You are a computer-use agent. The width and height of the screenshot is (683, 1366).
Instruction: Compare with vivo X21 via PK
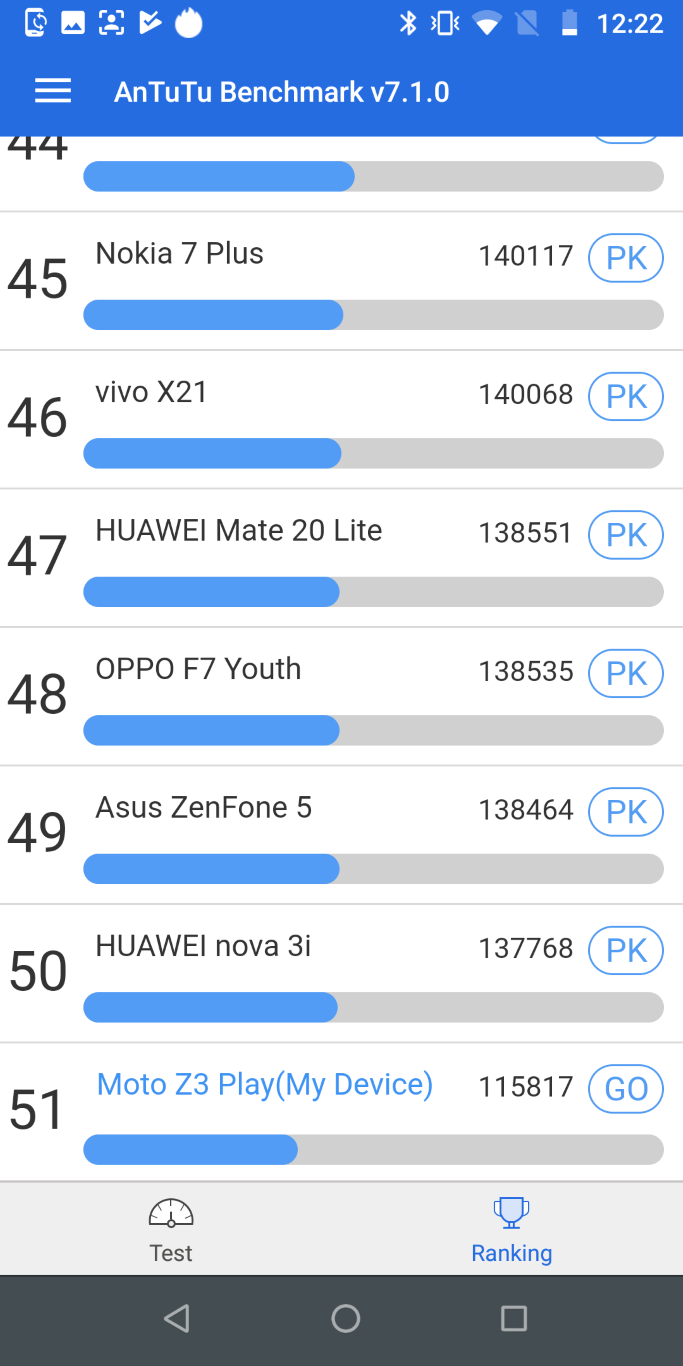click(x=626, y=397)
